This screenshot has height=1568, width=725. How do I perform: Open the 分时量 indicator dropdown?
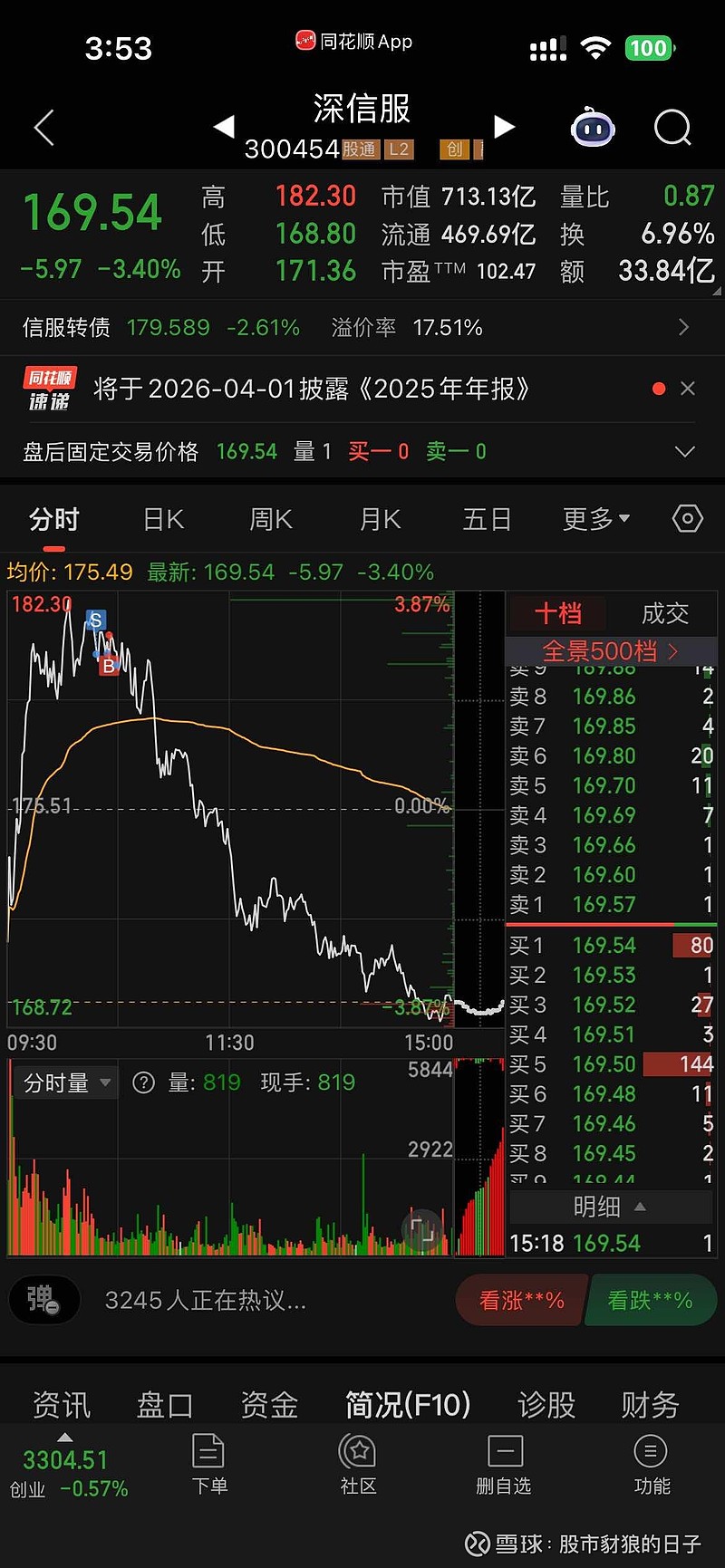pyautogui.click(x=64, y=1082)
